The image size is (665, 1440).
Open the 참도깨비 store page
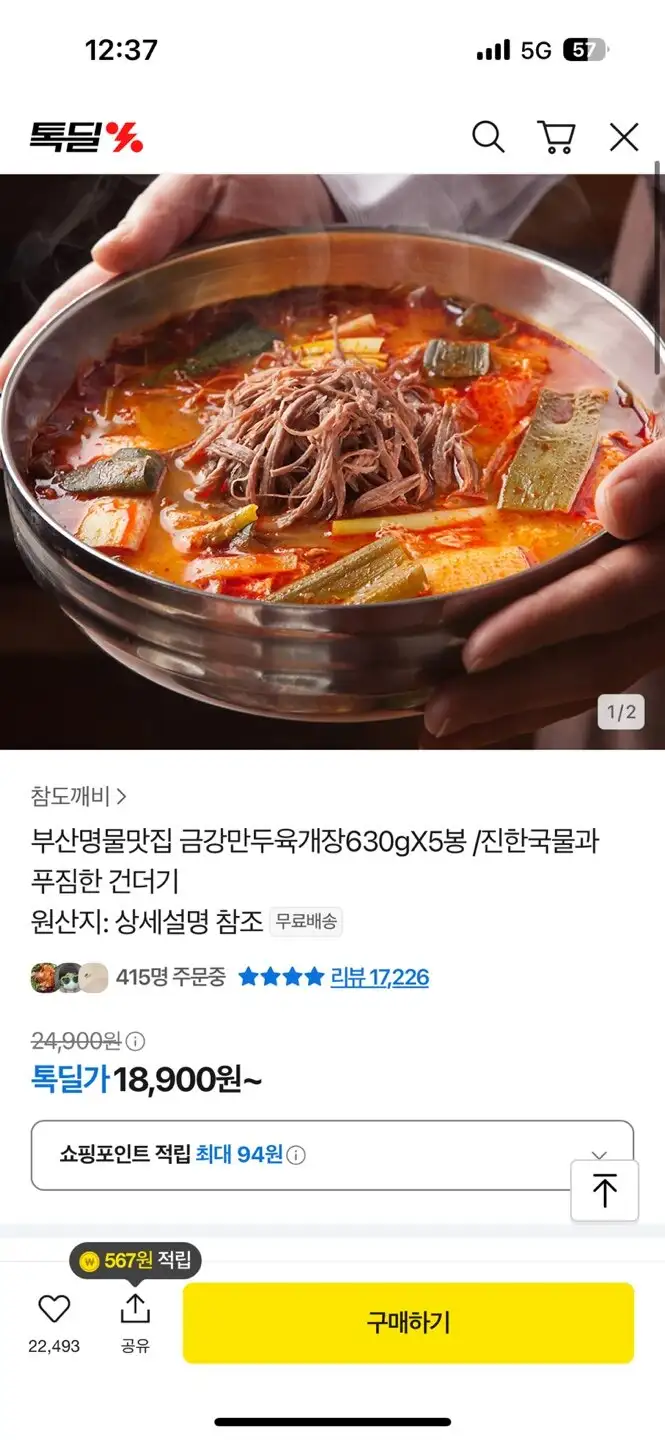click(x=79, y=797)
